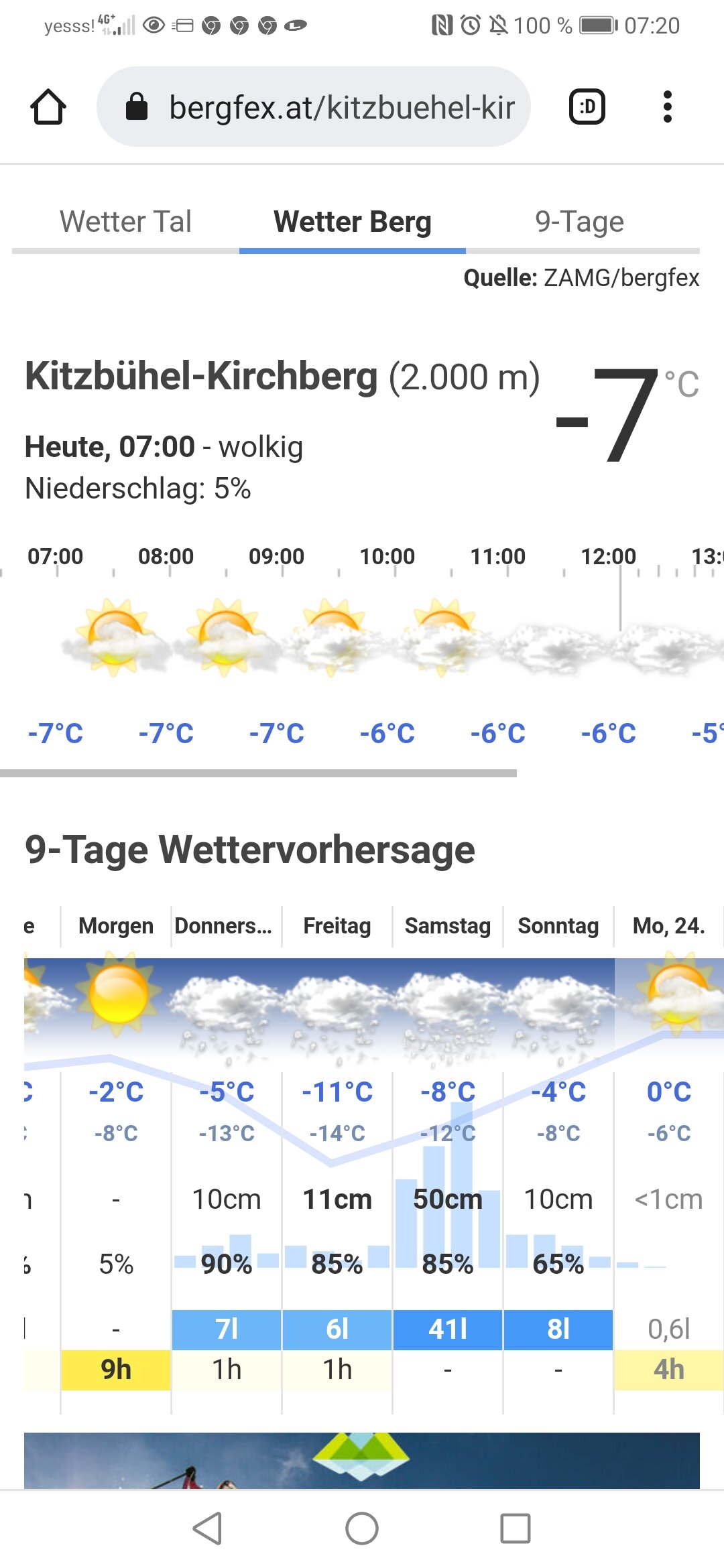Go back with the system back button
The width and height of the screenshot is (724, 1568).
(207, 1528)
